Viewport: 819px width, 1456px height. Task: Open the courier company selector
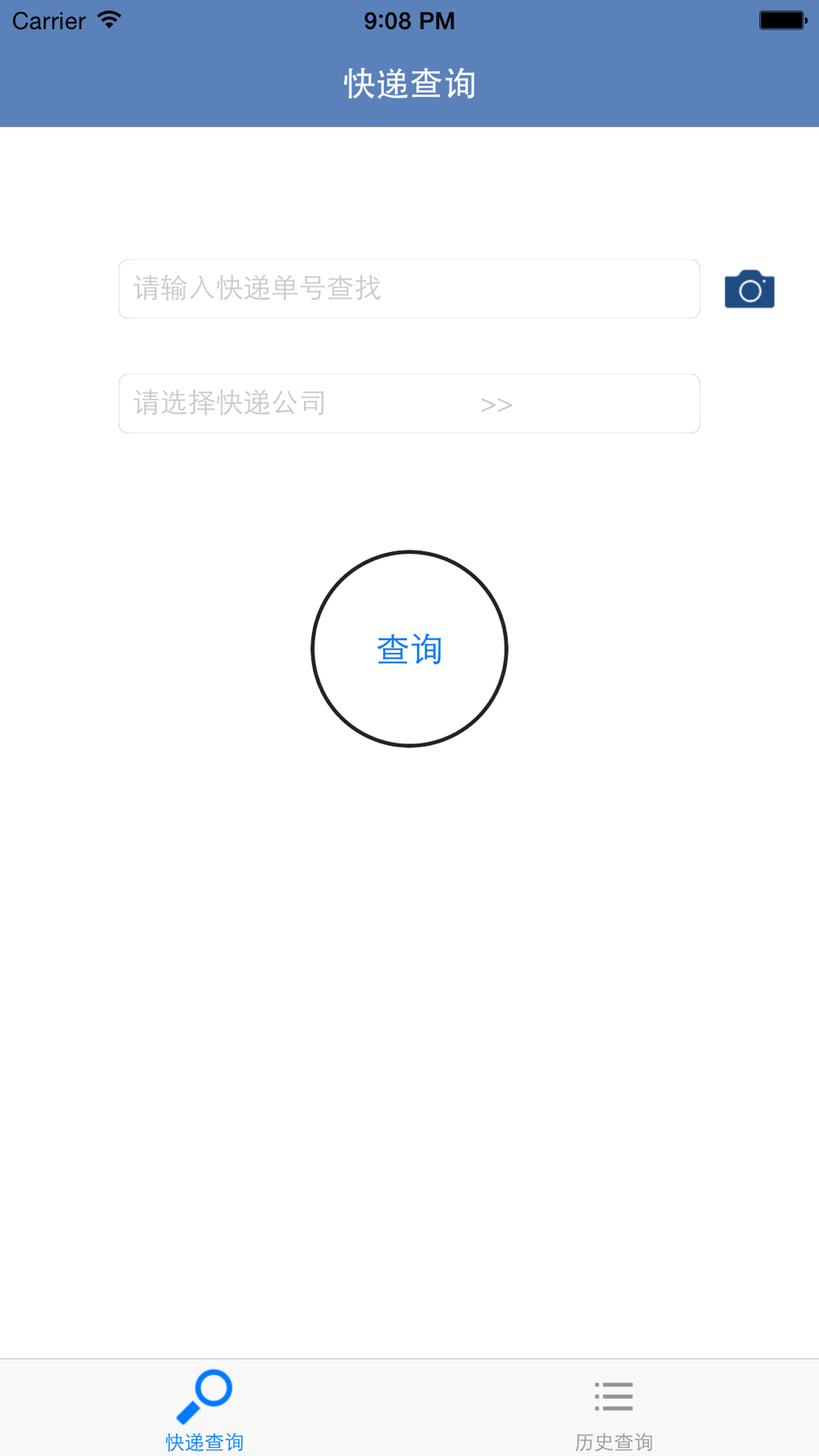coord(409,404)
